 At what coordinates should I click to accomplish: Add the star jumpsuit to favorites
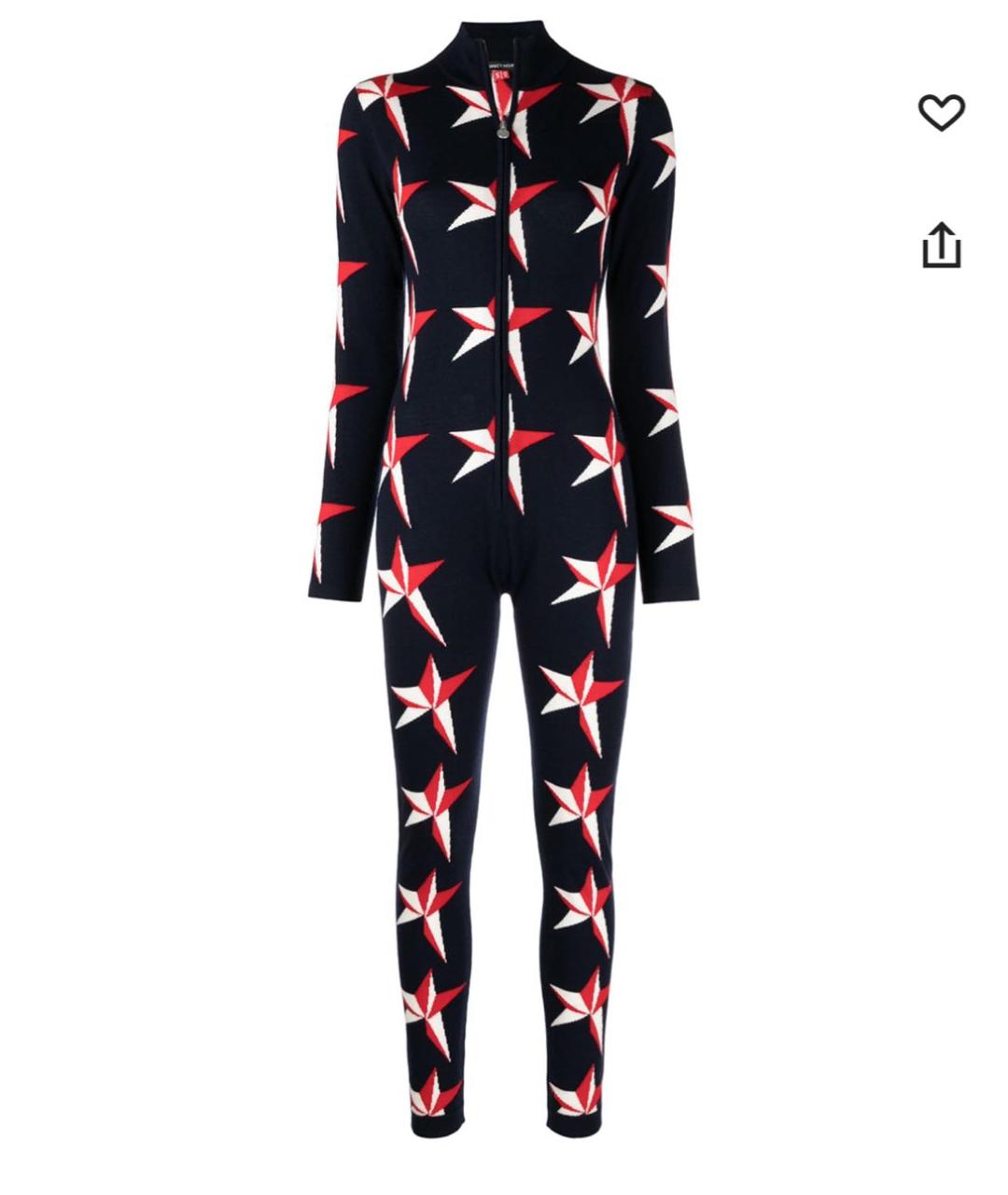[941, 112]
